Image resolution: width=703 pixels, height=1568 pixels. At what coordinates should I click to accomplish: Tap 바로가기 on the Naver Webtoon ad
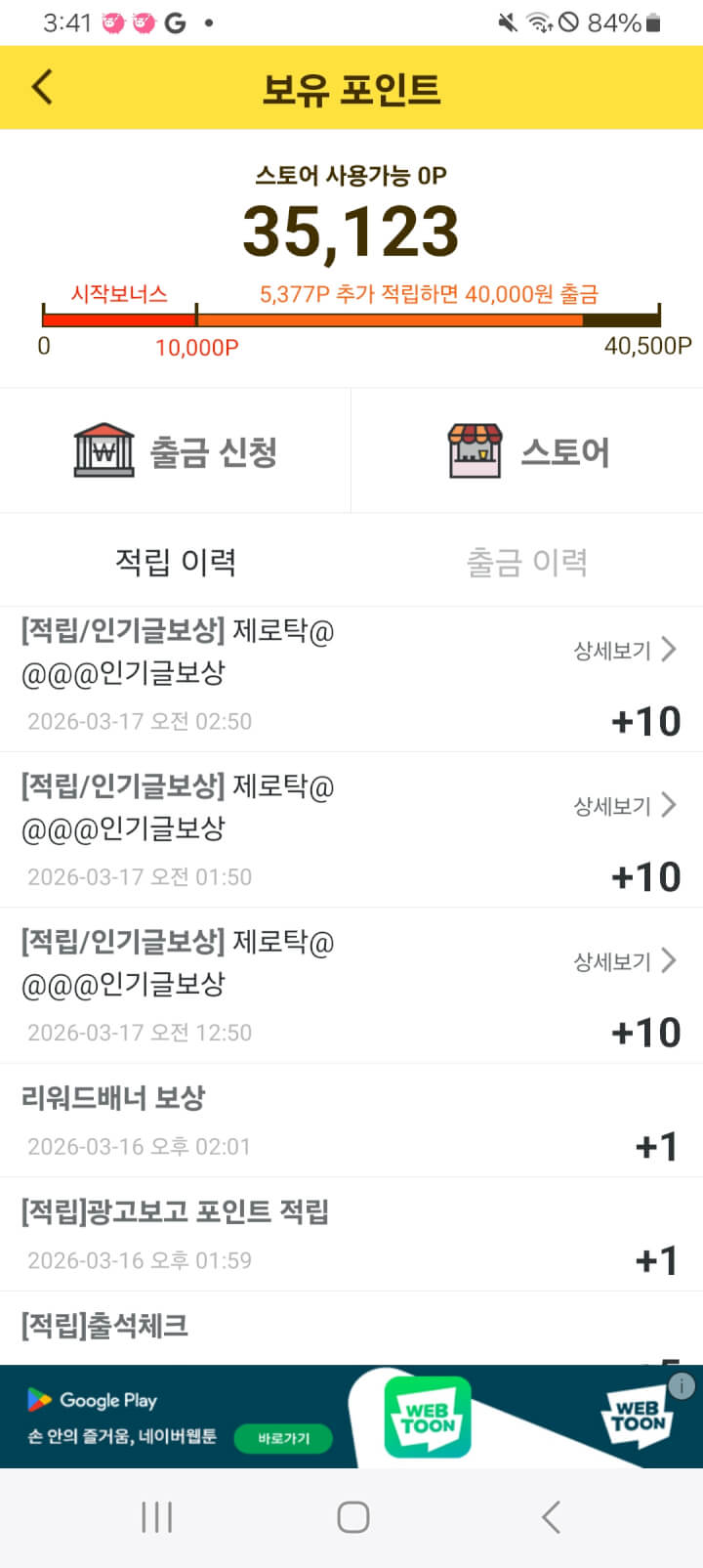283,1438
